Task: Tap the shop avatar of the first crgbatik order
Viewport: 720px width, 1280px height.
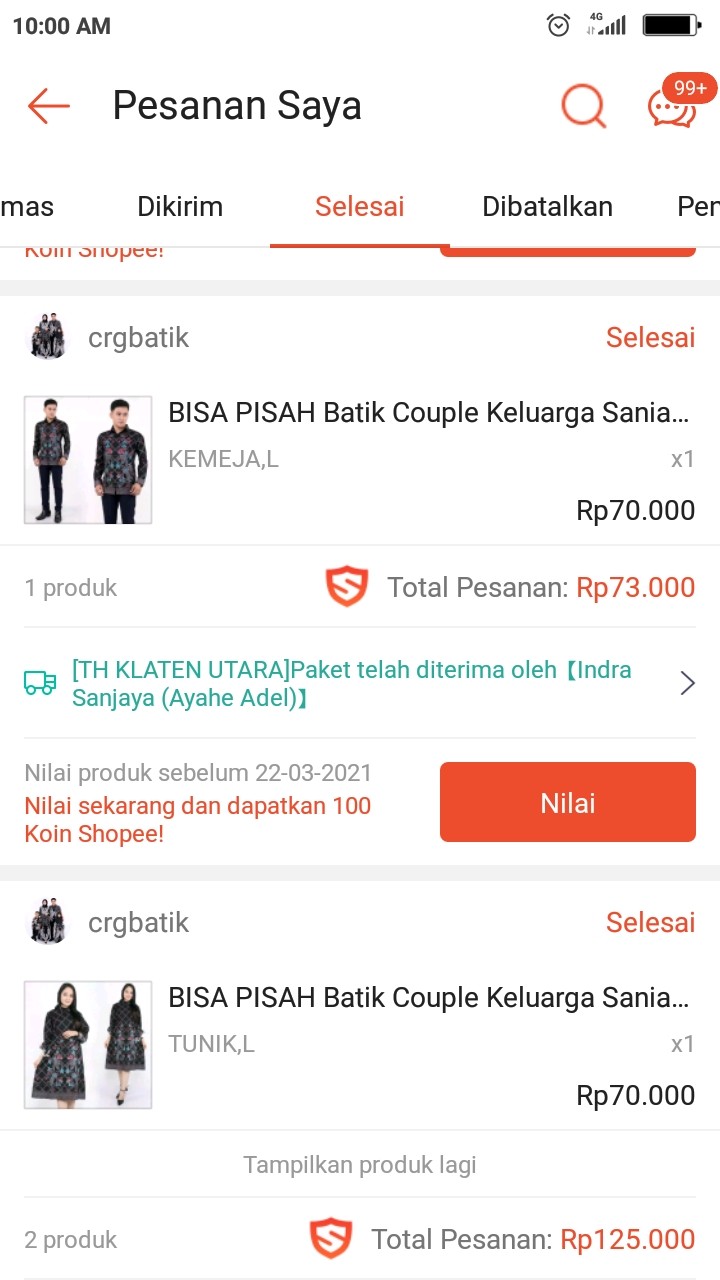Action: [47, 337]
